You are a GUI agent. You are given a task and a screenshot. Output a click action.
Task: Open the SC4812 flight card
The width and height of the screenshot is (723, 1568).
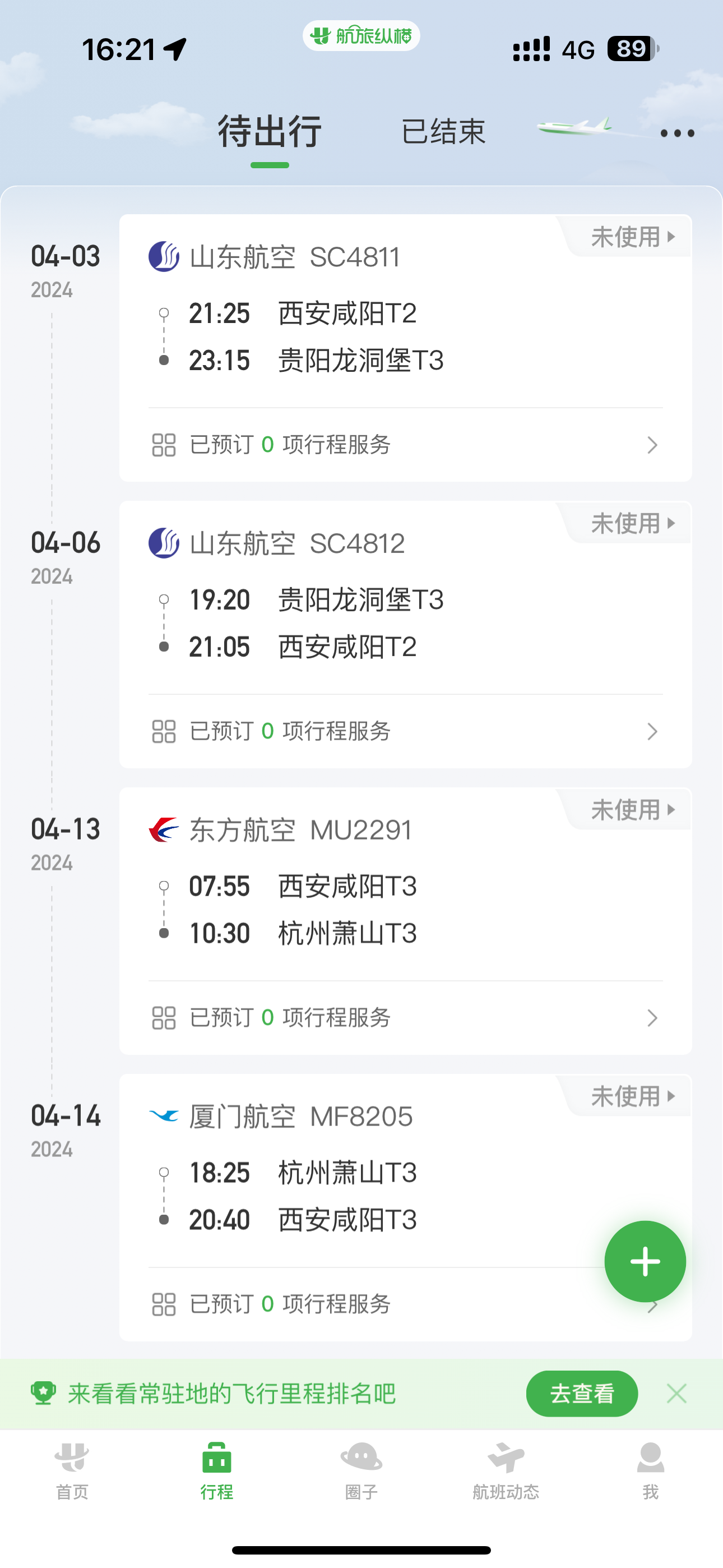[405, 597]
